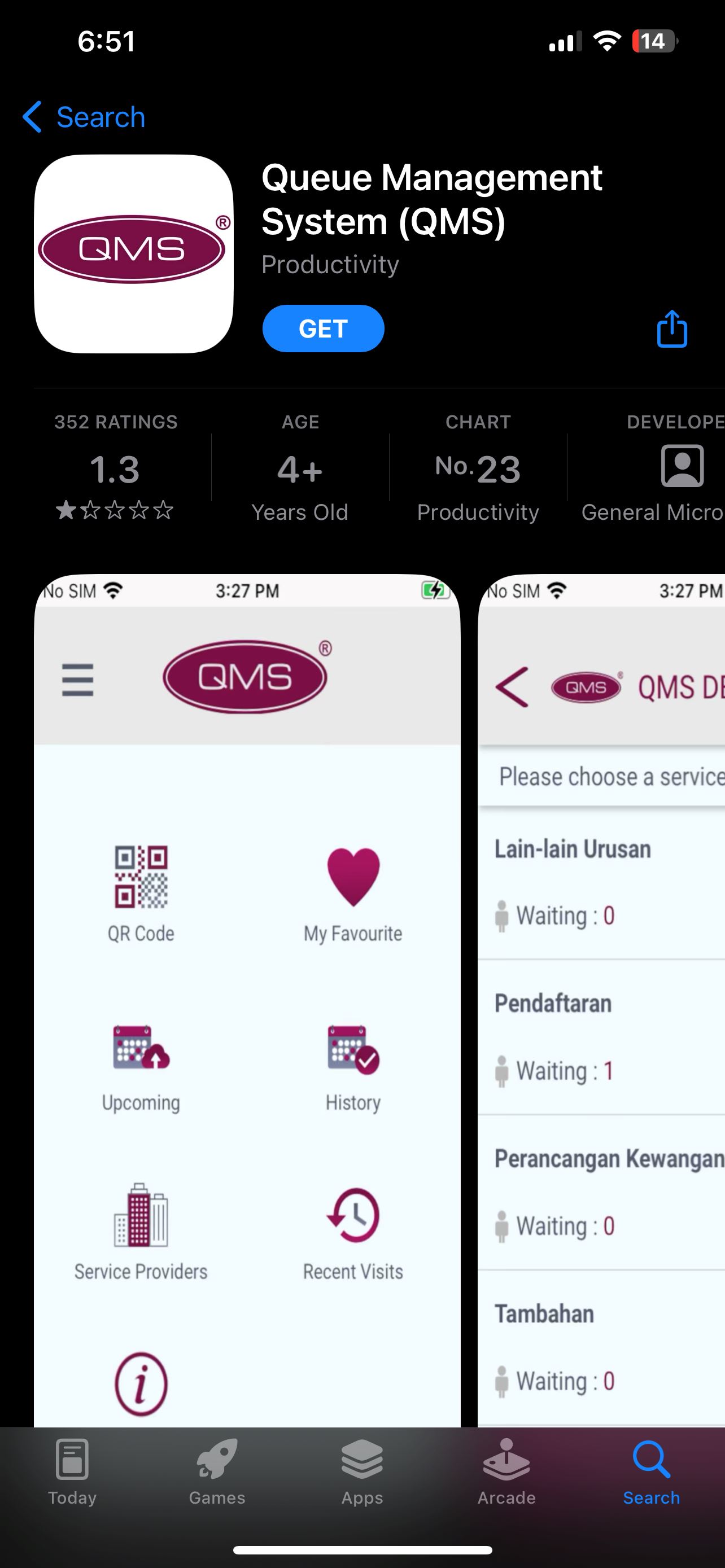View the 4+ age rating details
This screenshot has height=1568, width=725.
pos(300,467)
